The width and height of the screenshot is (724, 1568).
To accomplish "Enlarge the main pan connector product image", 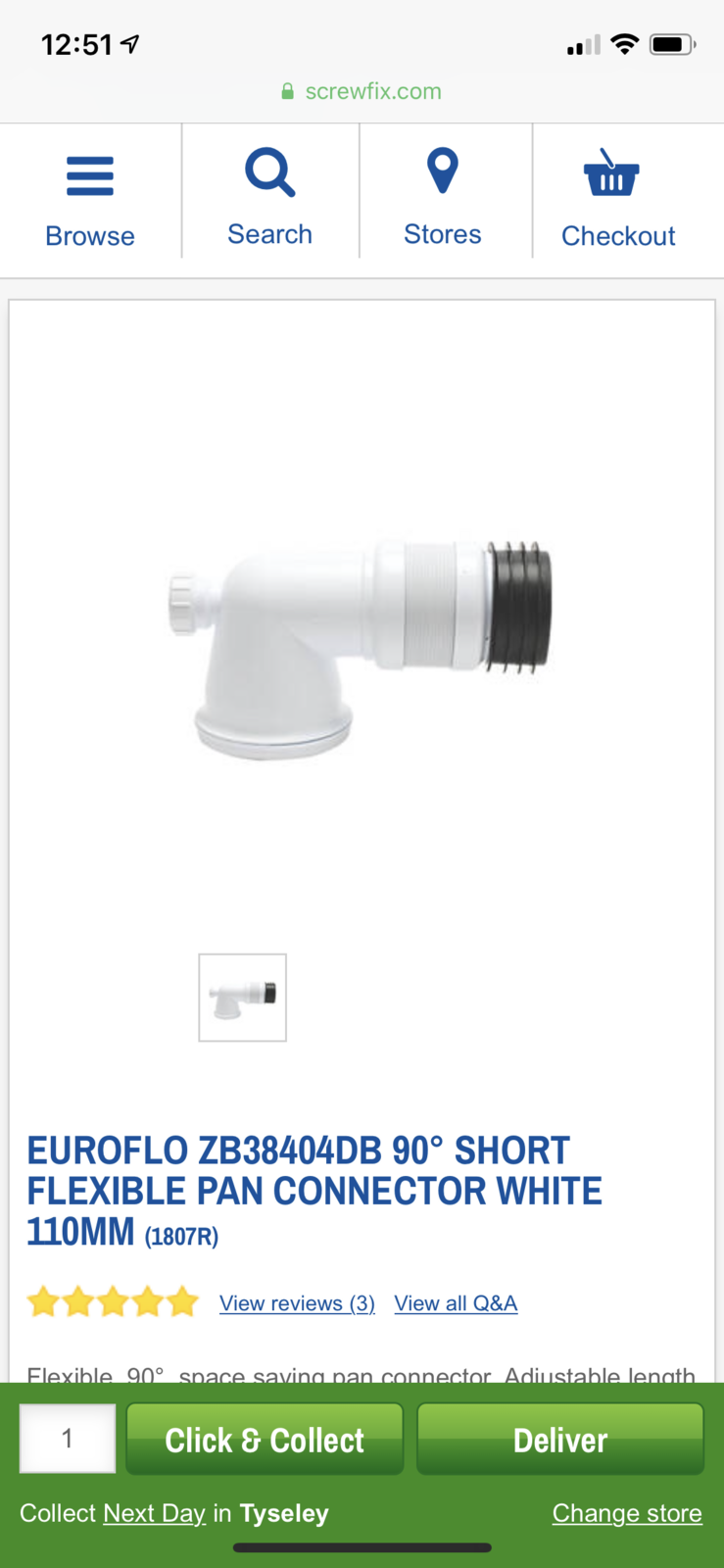I will tap(362, 648).
